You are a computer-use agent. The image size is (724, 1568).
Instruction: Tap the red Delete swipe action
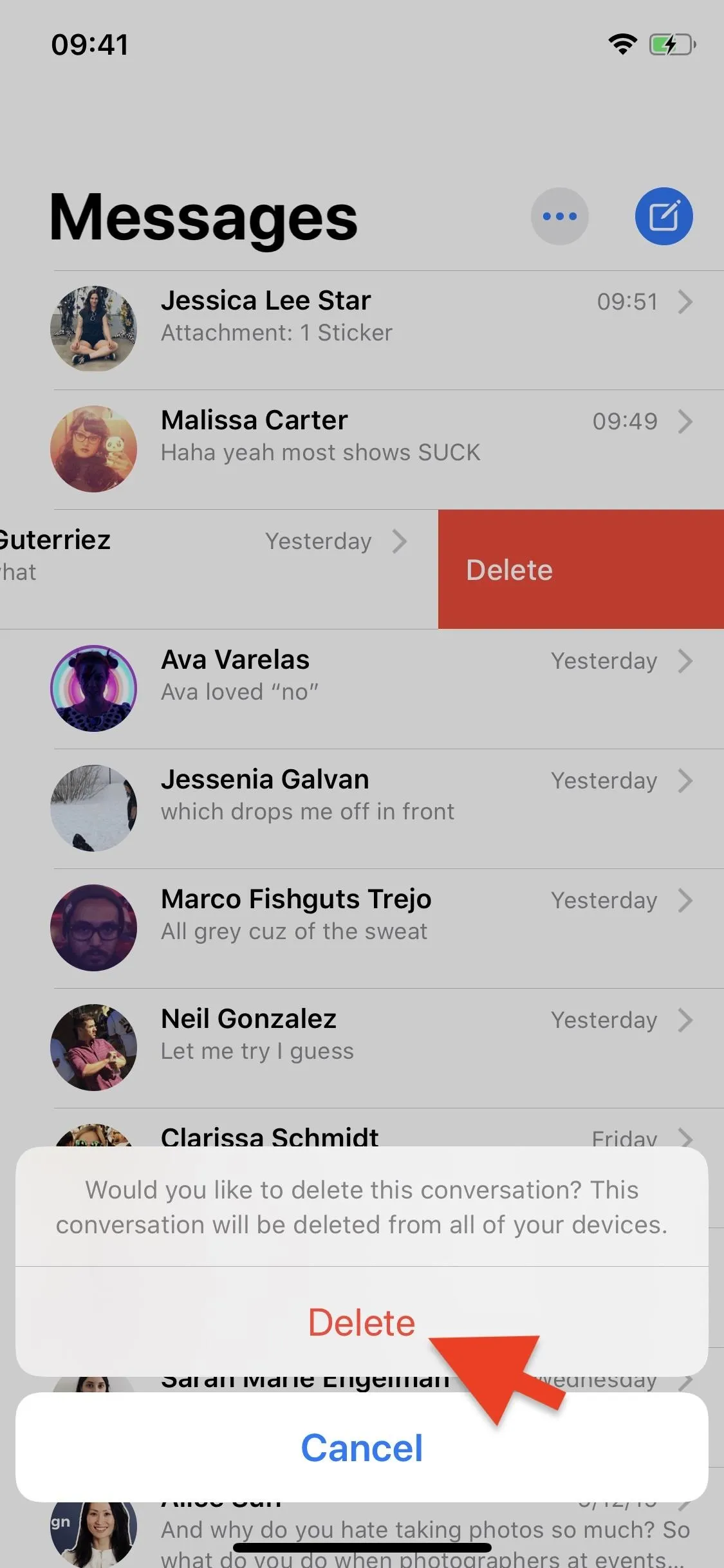[581, 569]
